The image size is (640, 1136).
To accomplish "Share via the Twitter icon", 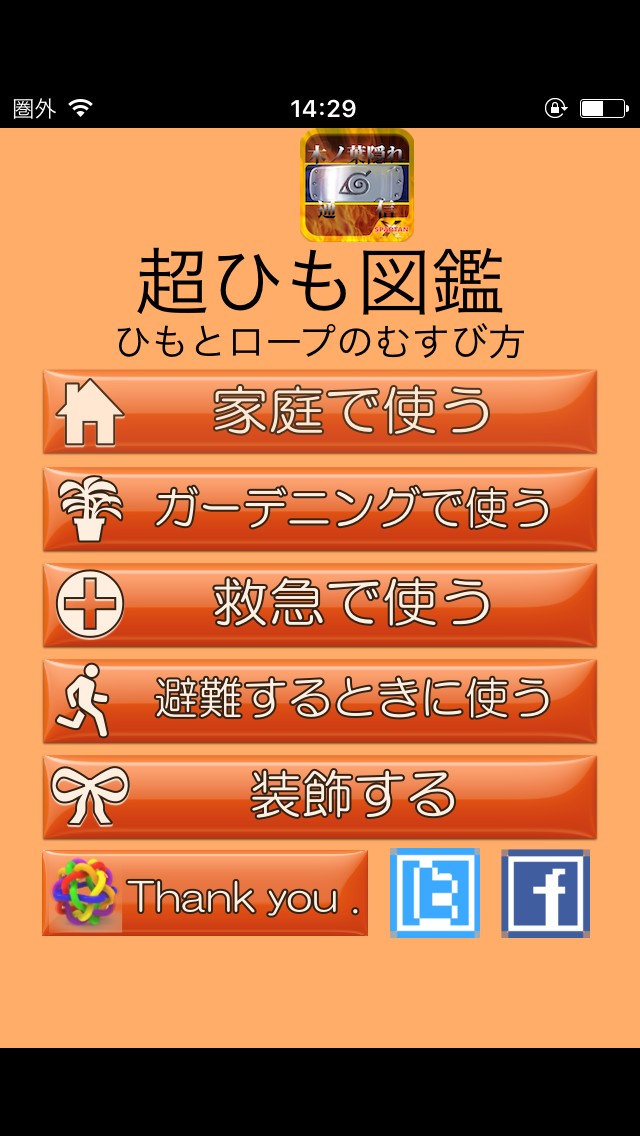I will coord(434,893).
